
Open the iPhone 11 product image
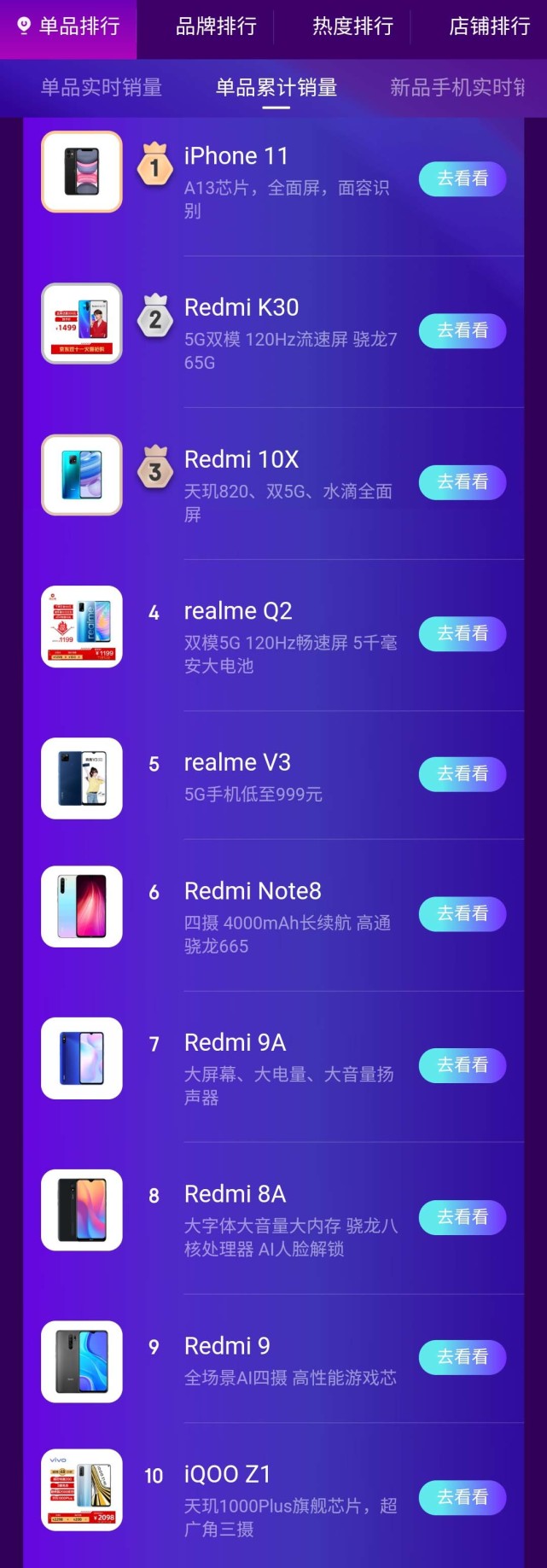click(x=82, y=172)
